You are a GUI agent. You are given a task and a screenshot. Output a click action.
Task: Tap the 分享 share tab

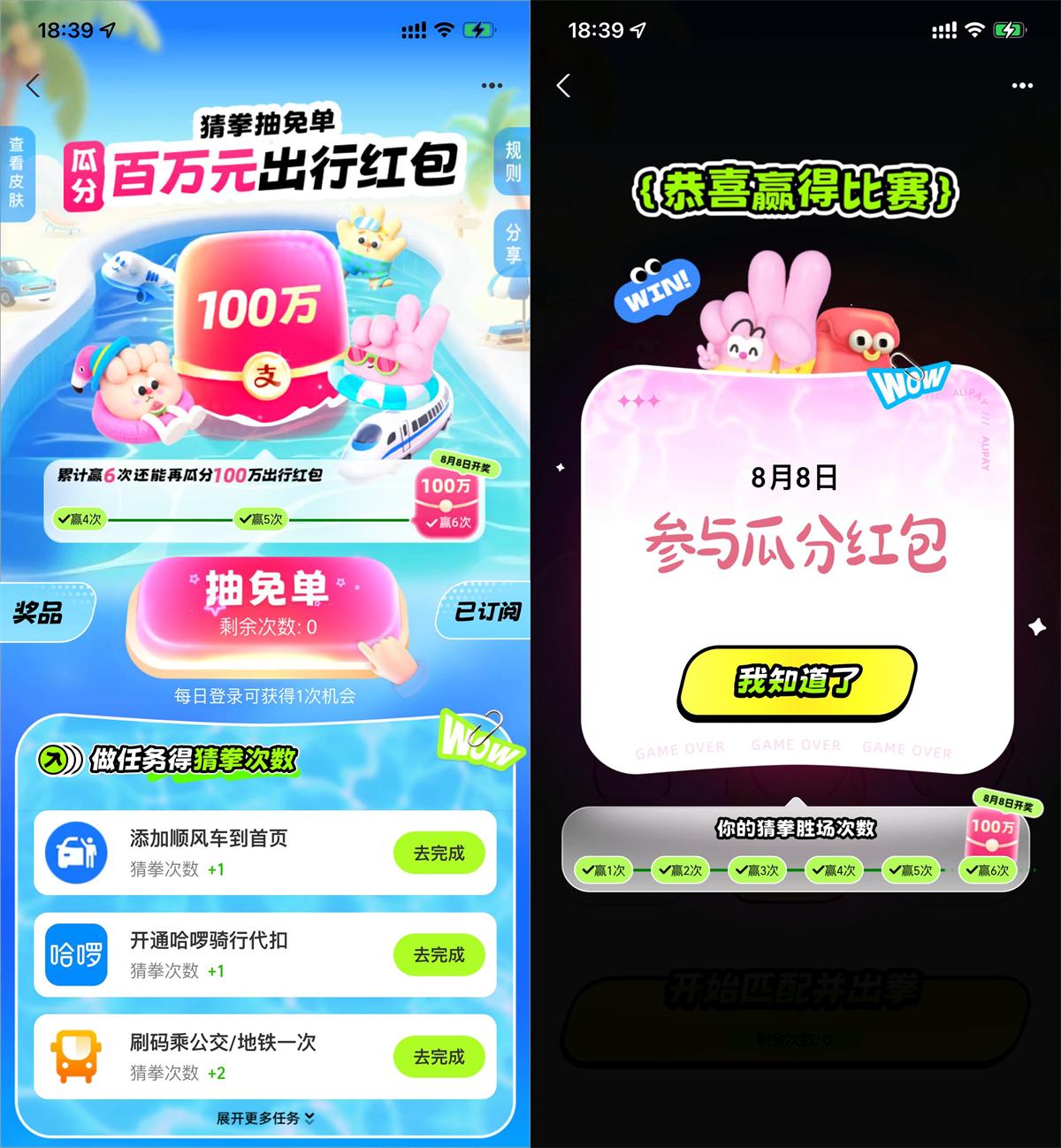point(513,244)
